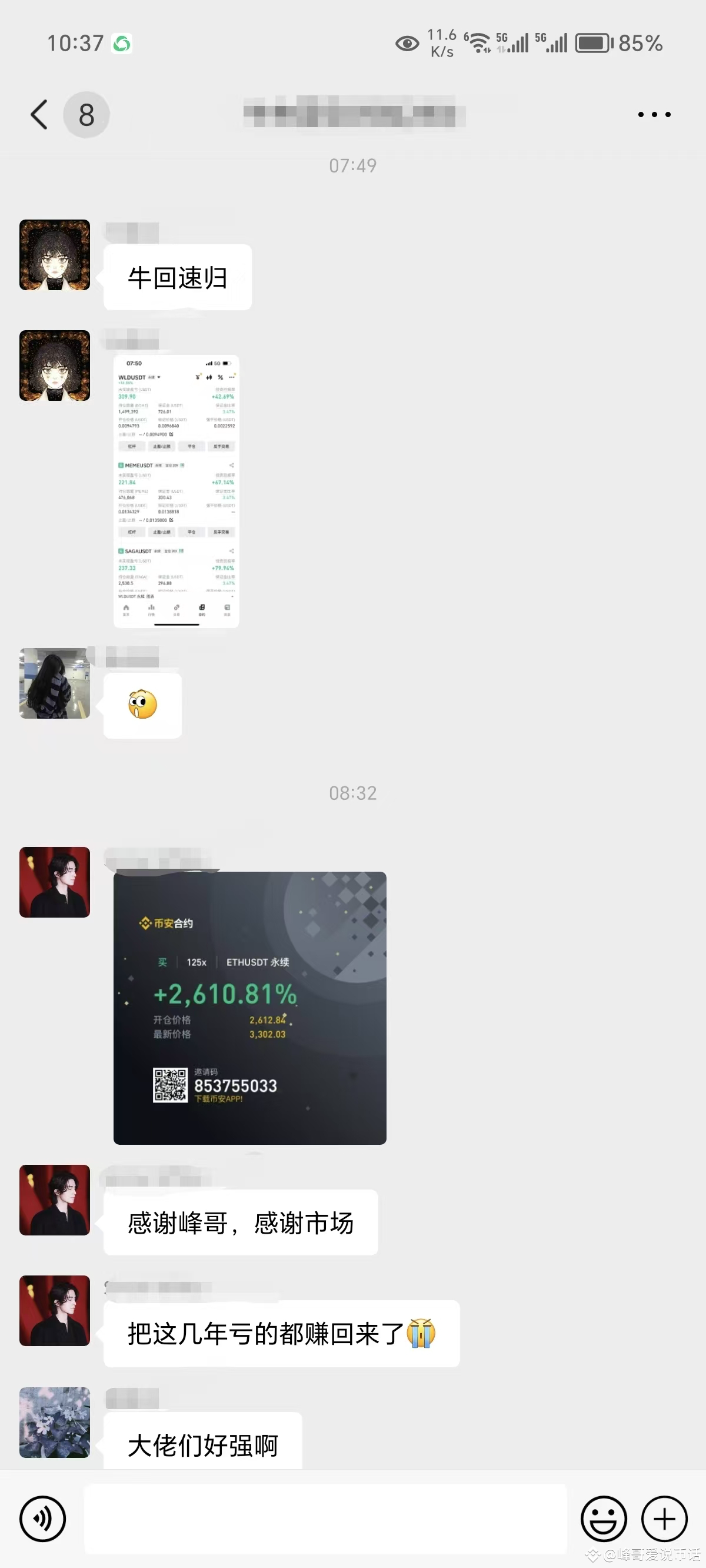Open the avatar beside 大佬们好强啊
The height and width of the screenshot is (1568, 706).
(x=55, y=1423)
